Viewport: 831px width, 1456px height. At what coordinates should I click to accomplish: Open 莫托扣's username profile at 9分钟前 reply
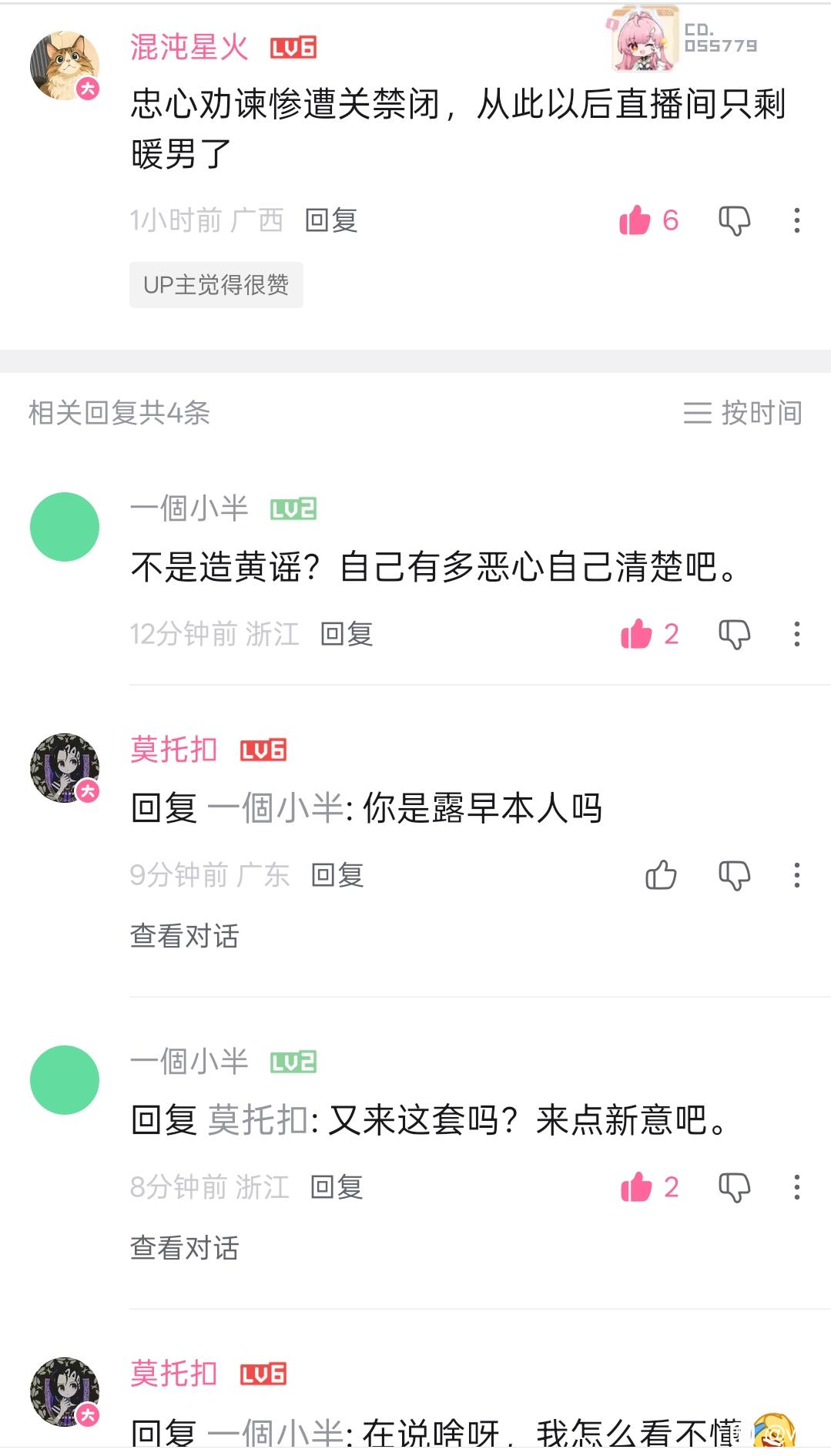174,749
